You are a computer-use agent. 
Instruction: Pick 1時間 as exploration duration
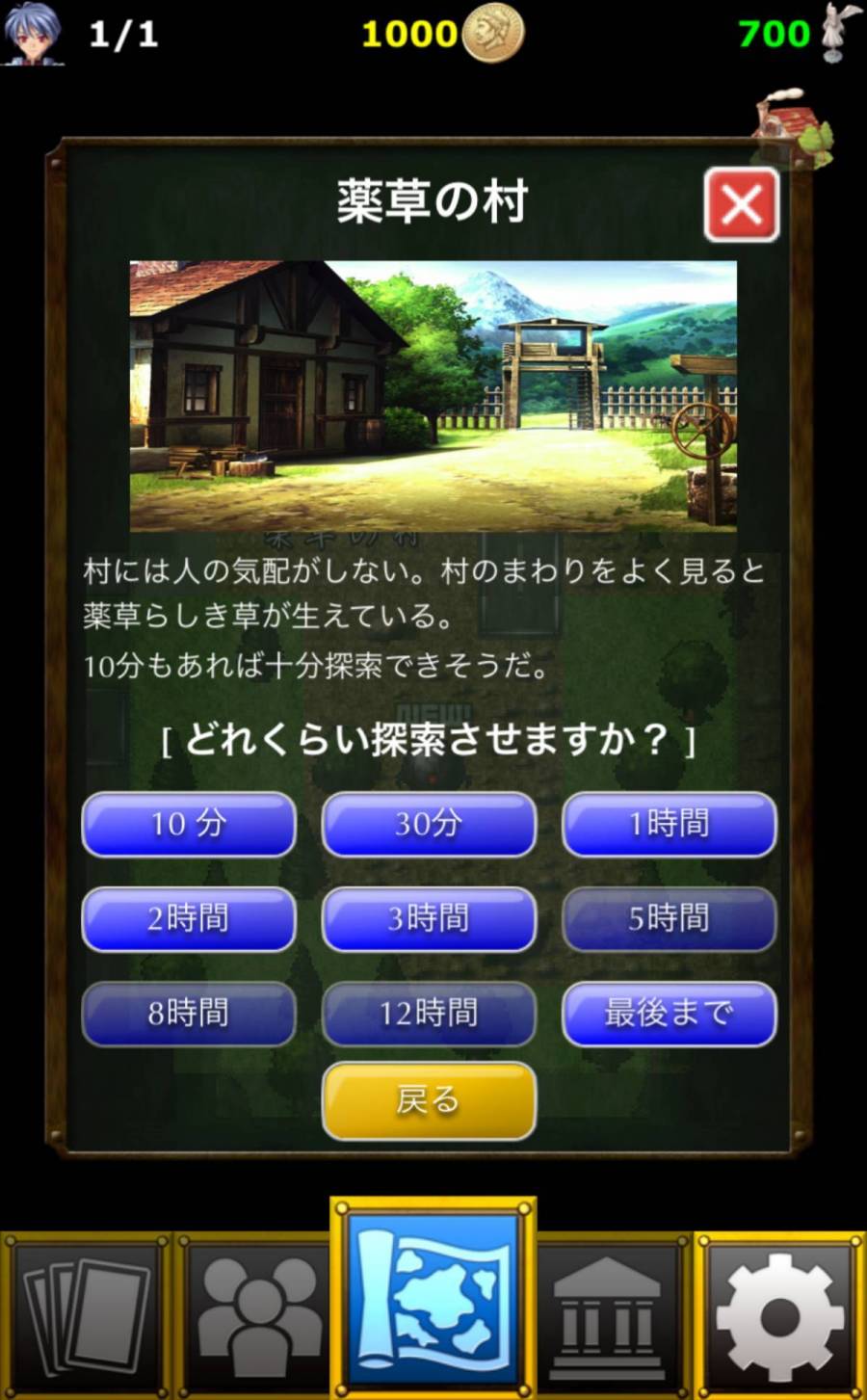click(x=669, y=825)
